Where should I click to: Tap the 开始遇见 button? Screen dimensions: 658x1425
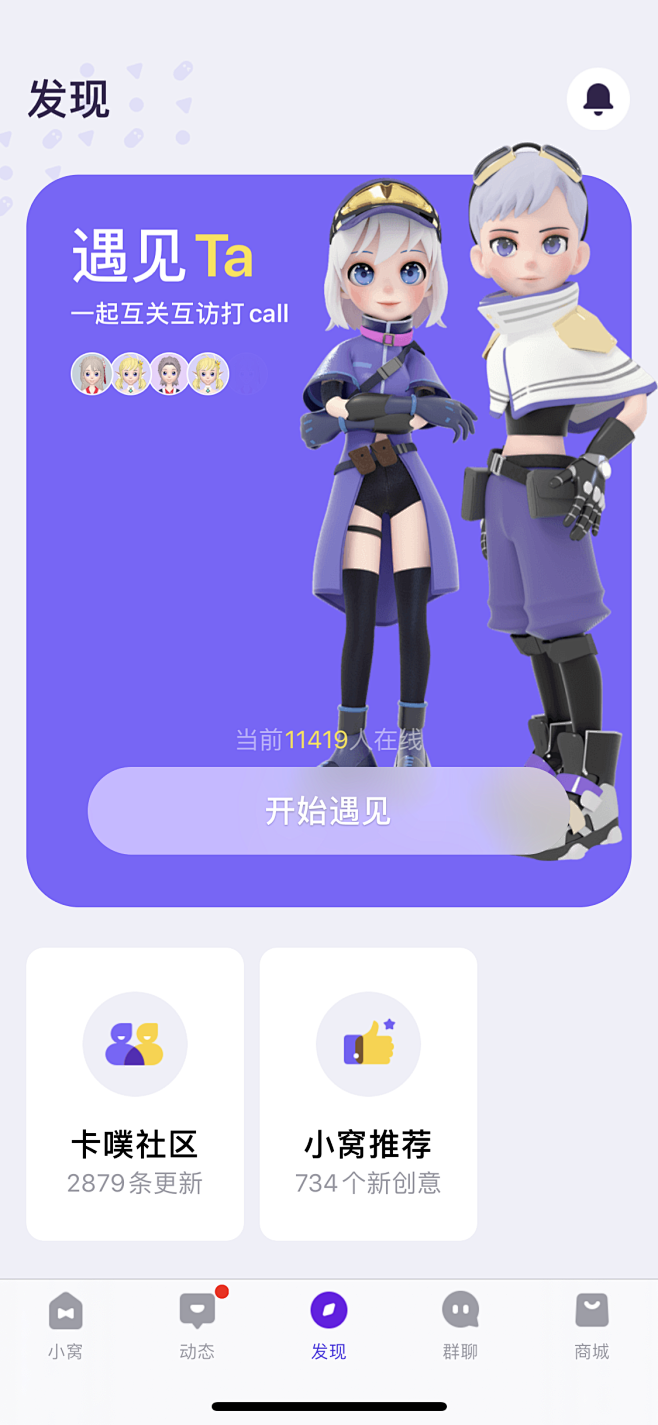coord(328,811)
